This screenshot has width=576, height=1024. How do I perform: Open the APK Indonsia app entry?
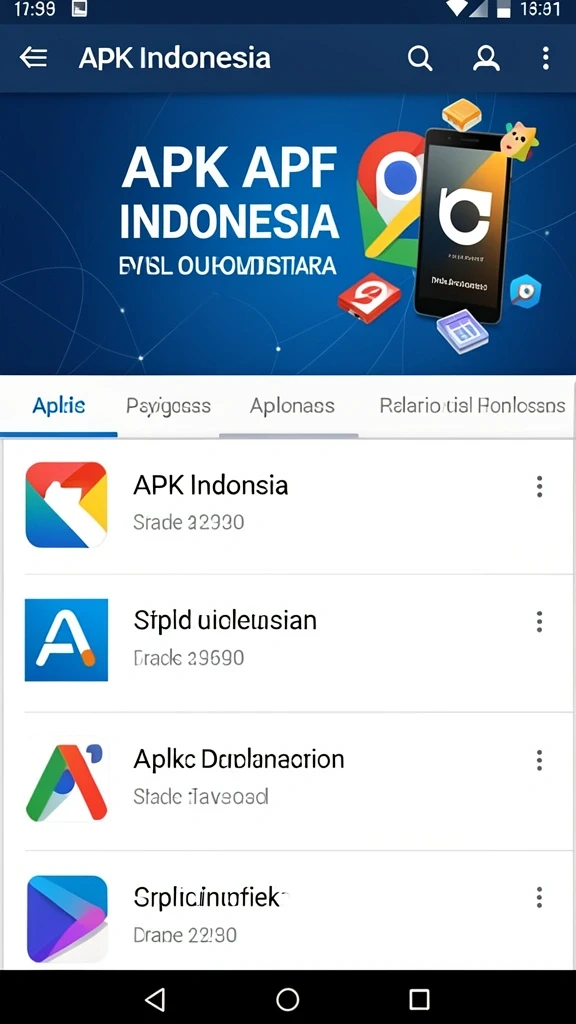pyautogui.click(x=288, y=505)
